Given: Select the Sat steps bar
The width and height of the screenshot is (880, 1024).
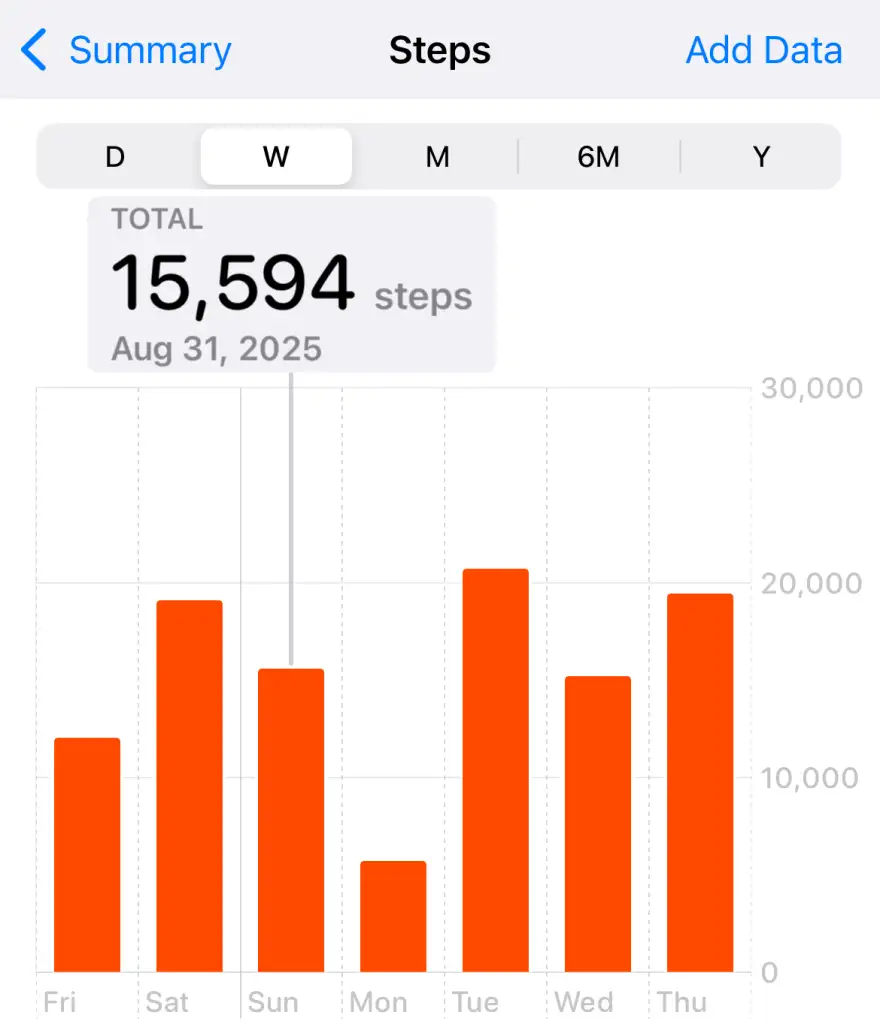Looking at the screenshot, I should 189,786.
